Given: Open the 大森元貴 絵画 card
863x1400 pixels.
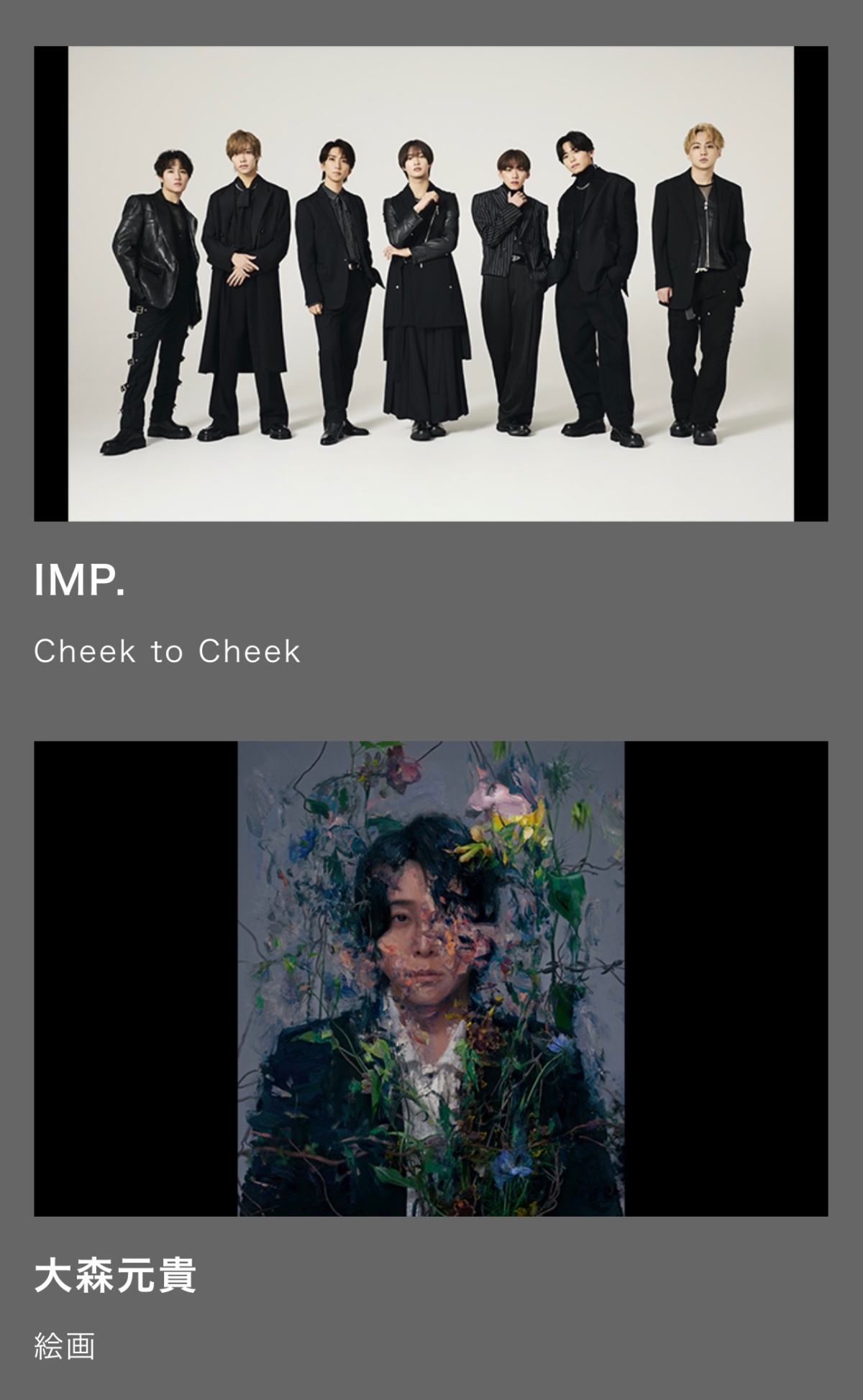Looking at the screenshot, I should point(431,978).
